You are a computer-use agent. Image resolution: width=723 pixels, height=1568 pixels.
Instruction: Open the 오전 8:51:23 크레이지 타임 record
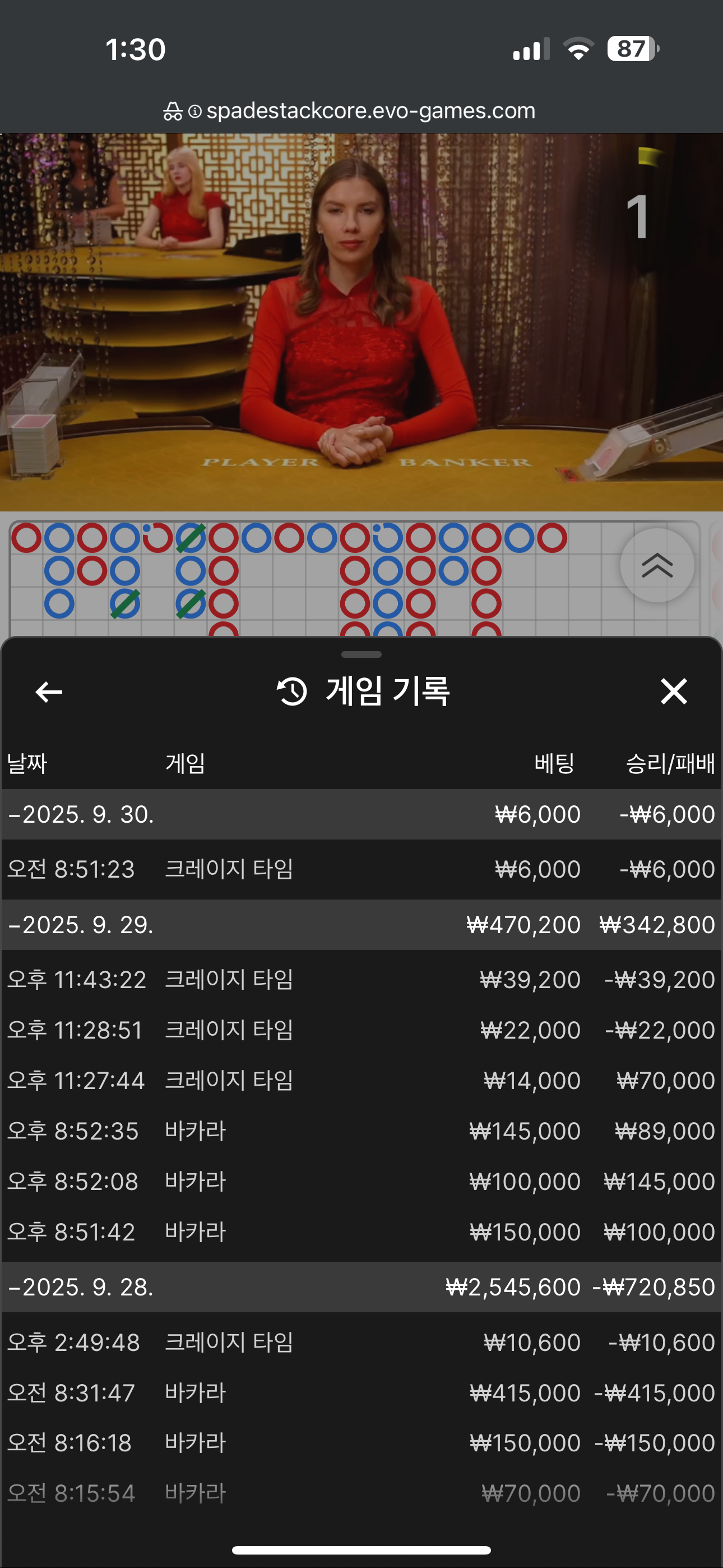360,869
